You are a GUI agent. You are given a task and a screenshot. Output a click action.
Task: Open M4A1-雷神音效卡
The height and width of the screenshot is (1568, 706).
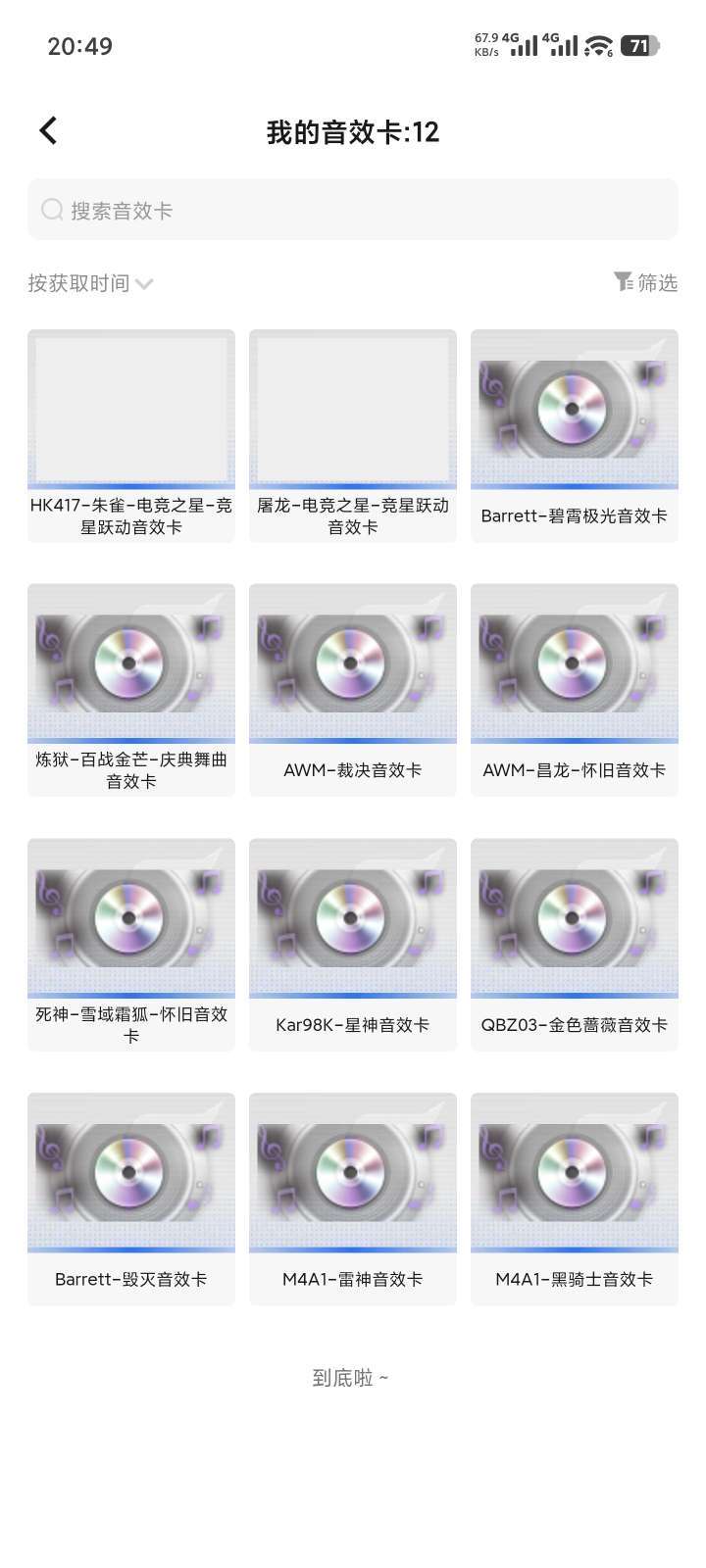pos(353,1200)
